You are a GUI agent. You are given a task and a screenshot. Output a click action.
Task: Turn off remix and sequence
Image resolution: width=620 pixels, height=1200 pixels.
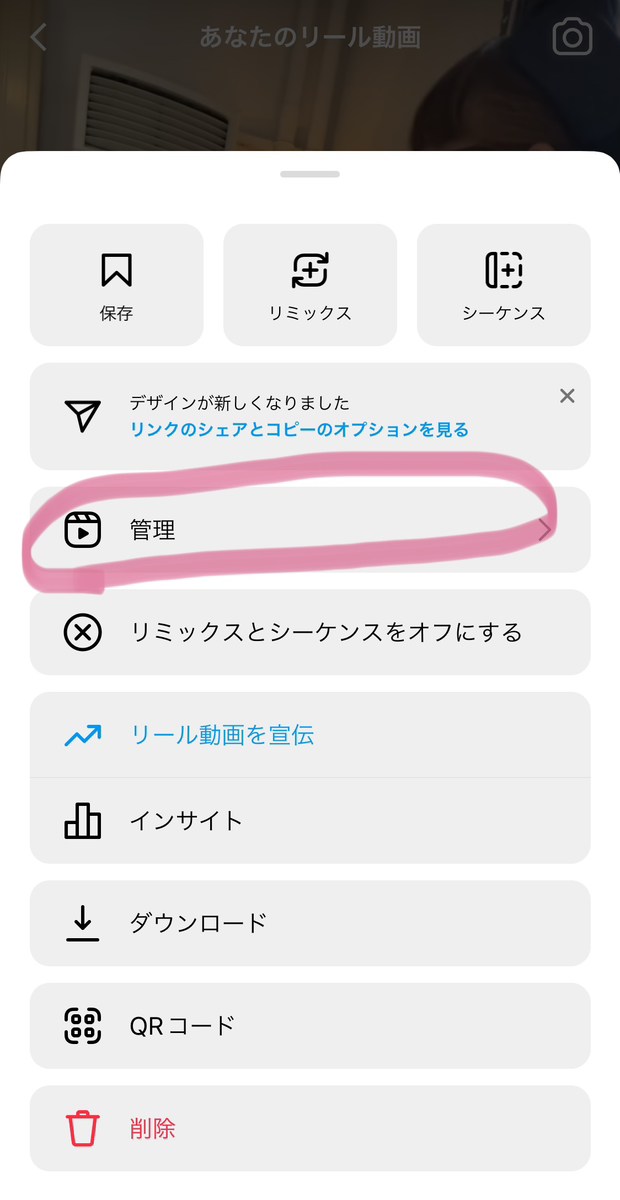310,633
